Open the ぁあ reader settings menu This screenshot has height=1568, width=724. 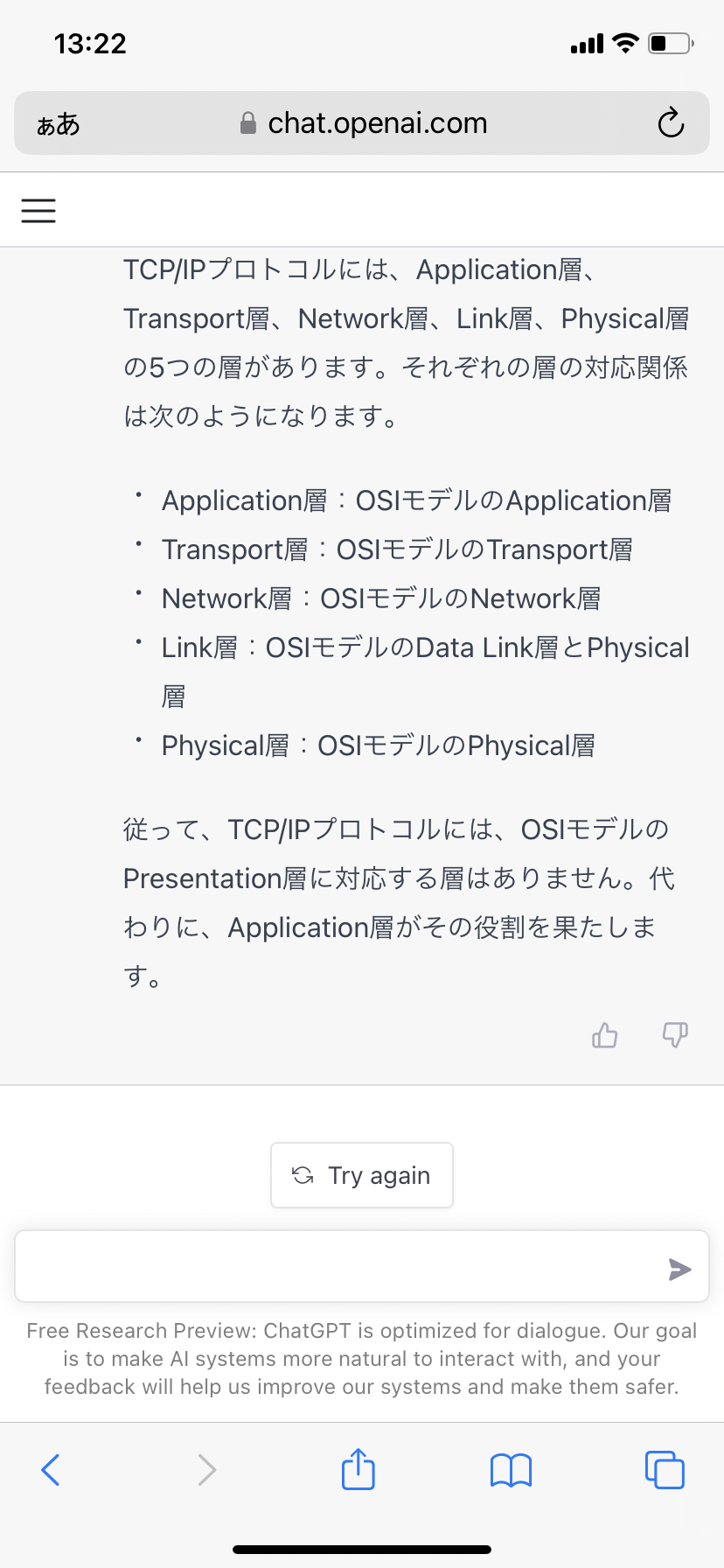(59, 124)
